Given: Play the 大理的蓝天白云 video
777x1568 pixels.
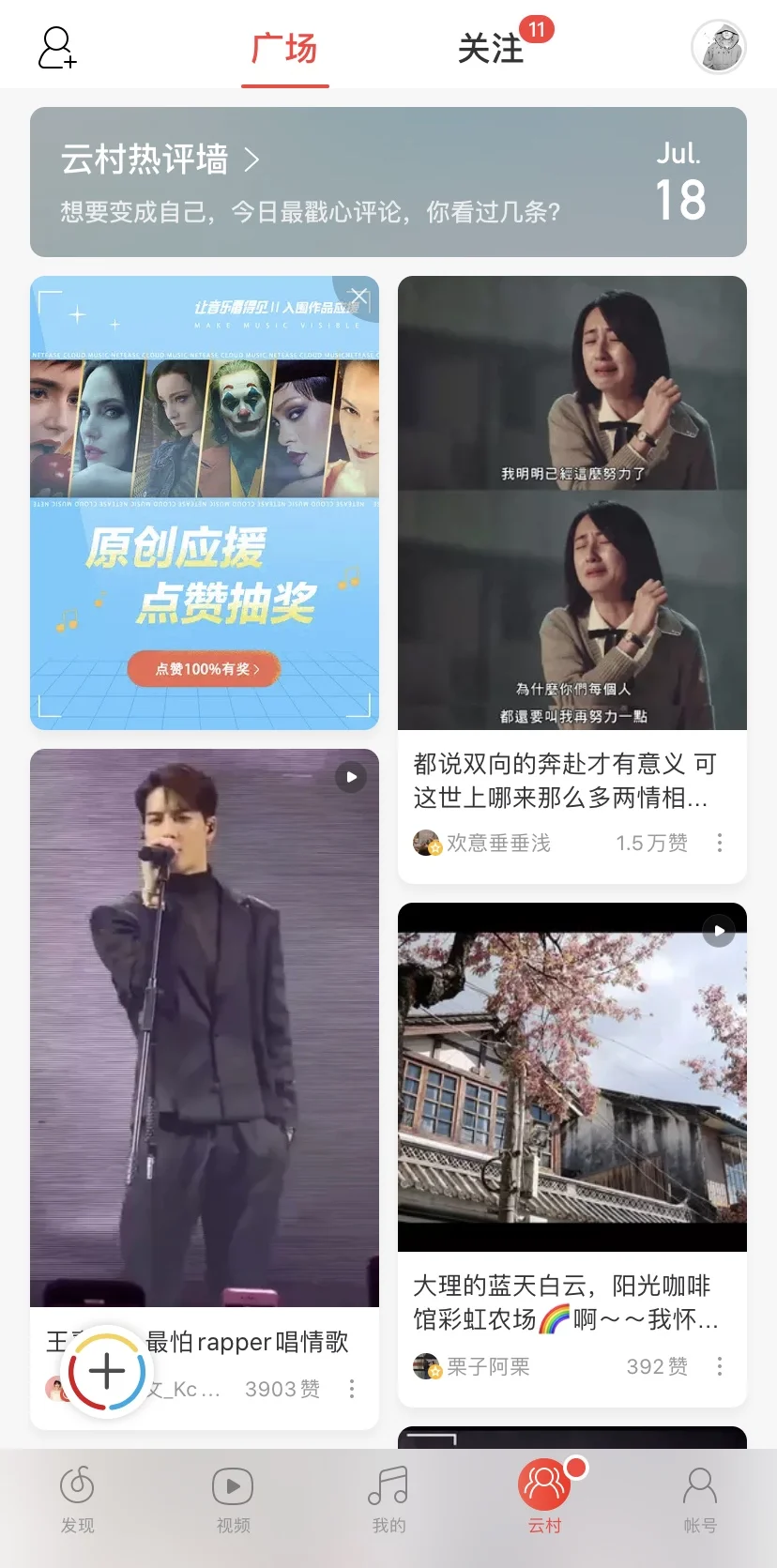Looking at the screenshot, I should tap(572, 1077).
